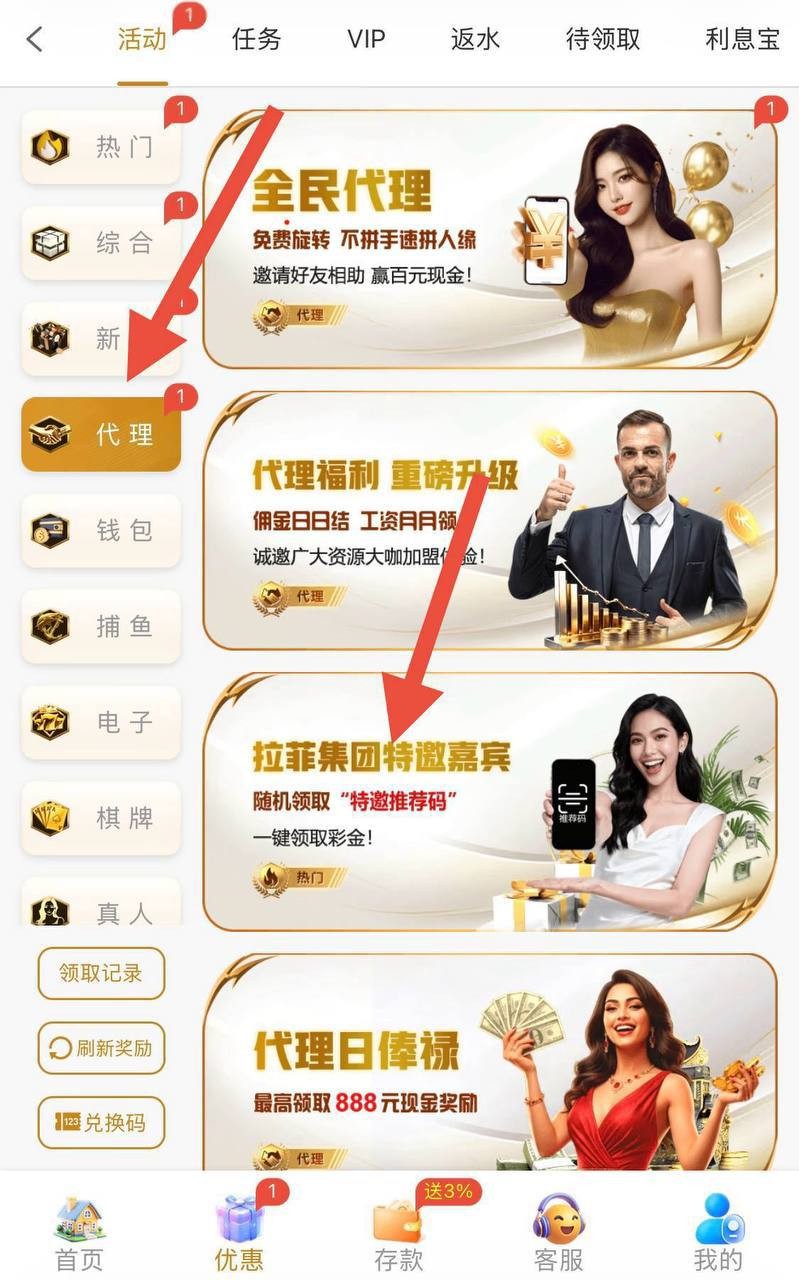799x1280 pixels.
Task: Open the 兑换码 redeem code button
Action: (x=101, y=1122)
